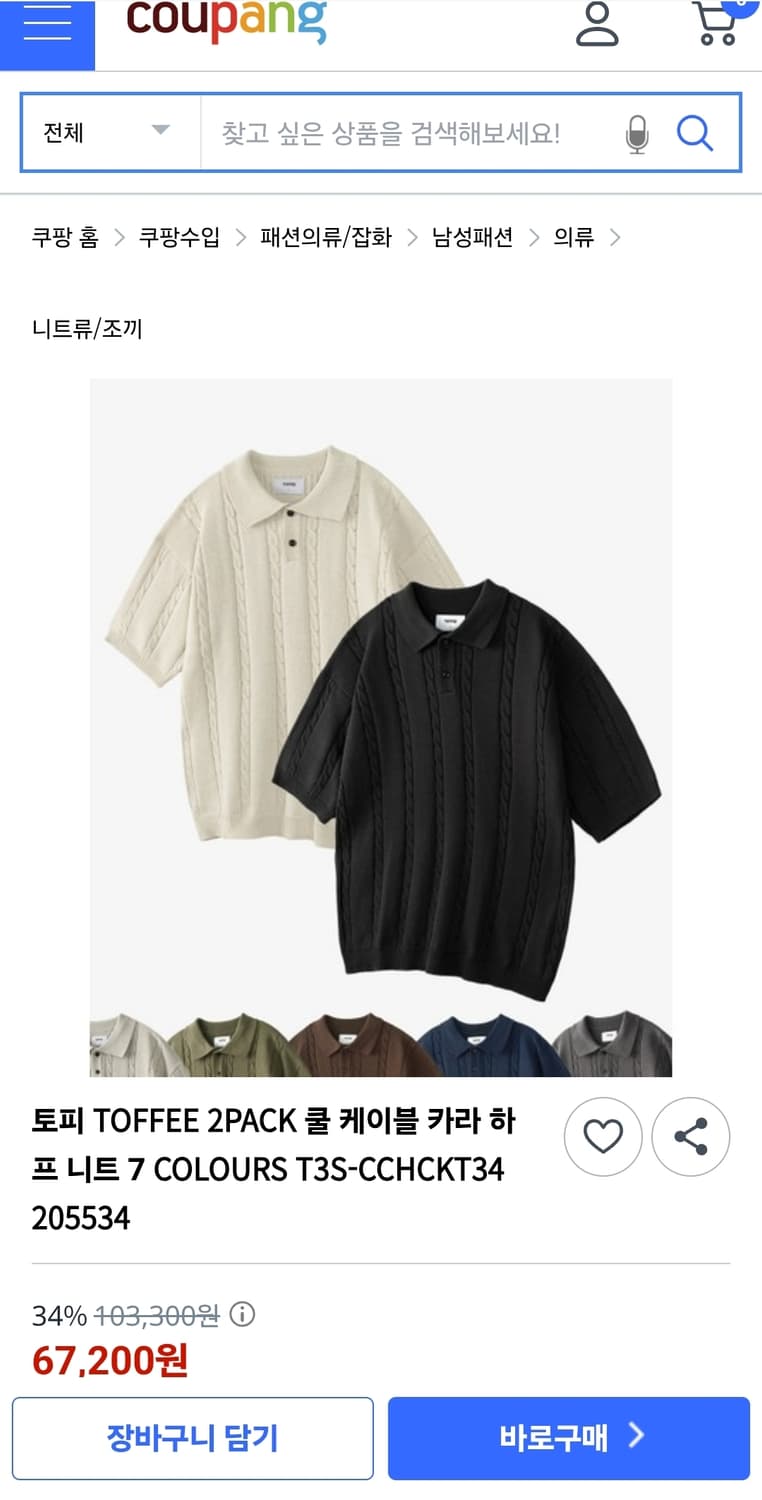This screenshot has height=1500, width=762.
Task: Expand the 의류 breadcrumb chevron
Action: coord(617,238)
